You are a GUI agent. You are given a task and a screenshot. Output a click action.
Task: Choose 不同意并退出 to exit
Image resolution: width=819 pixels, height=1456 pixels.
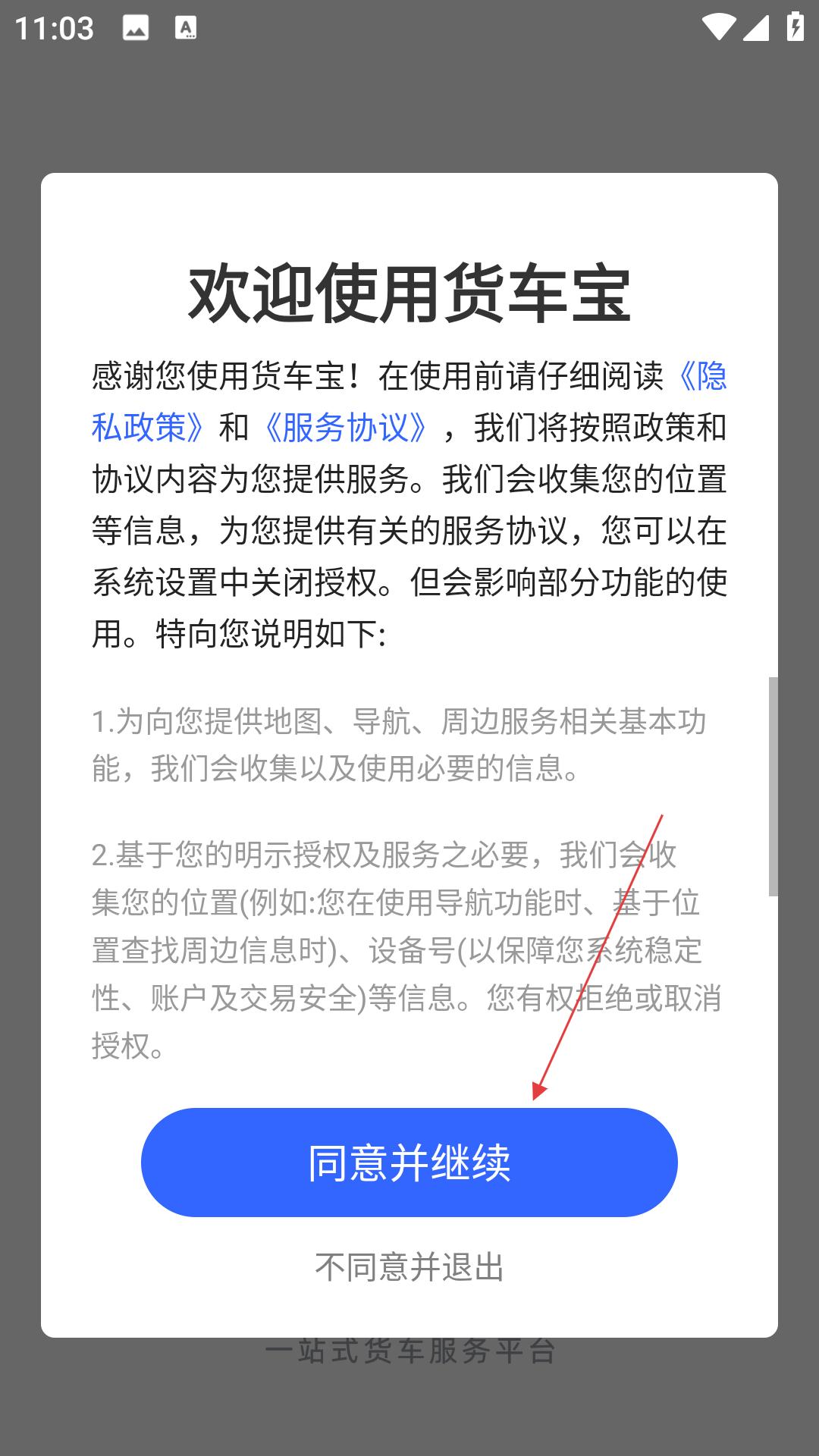point(409,1267)
